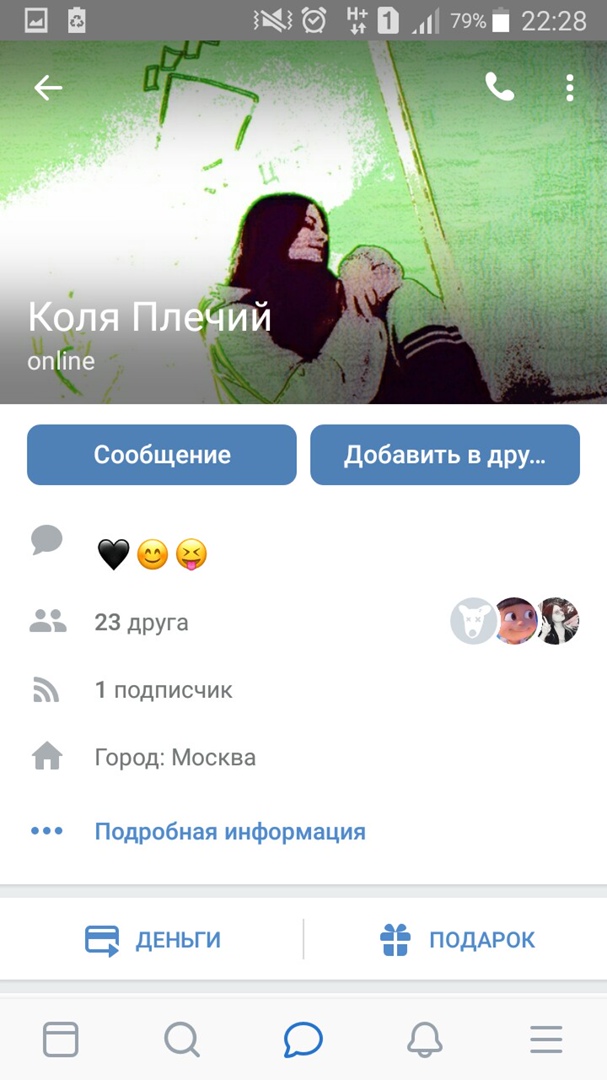The height and width of the screenshot is (1080, 607).
Task: Send money with the Деньги button
Action: (x=153, y=940)
